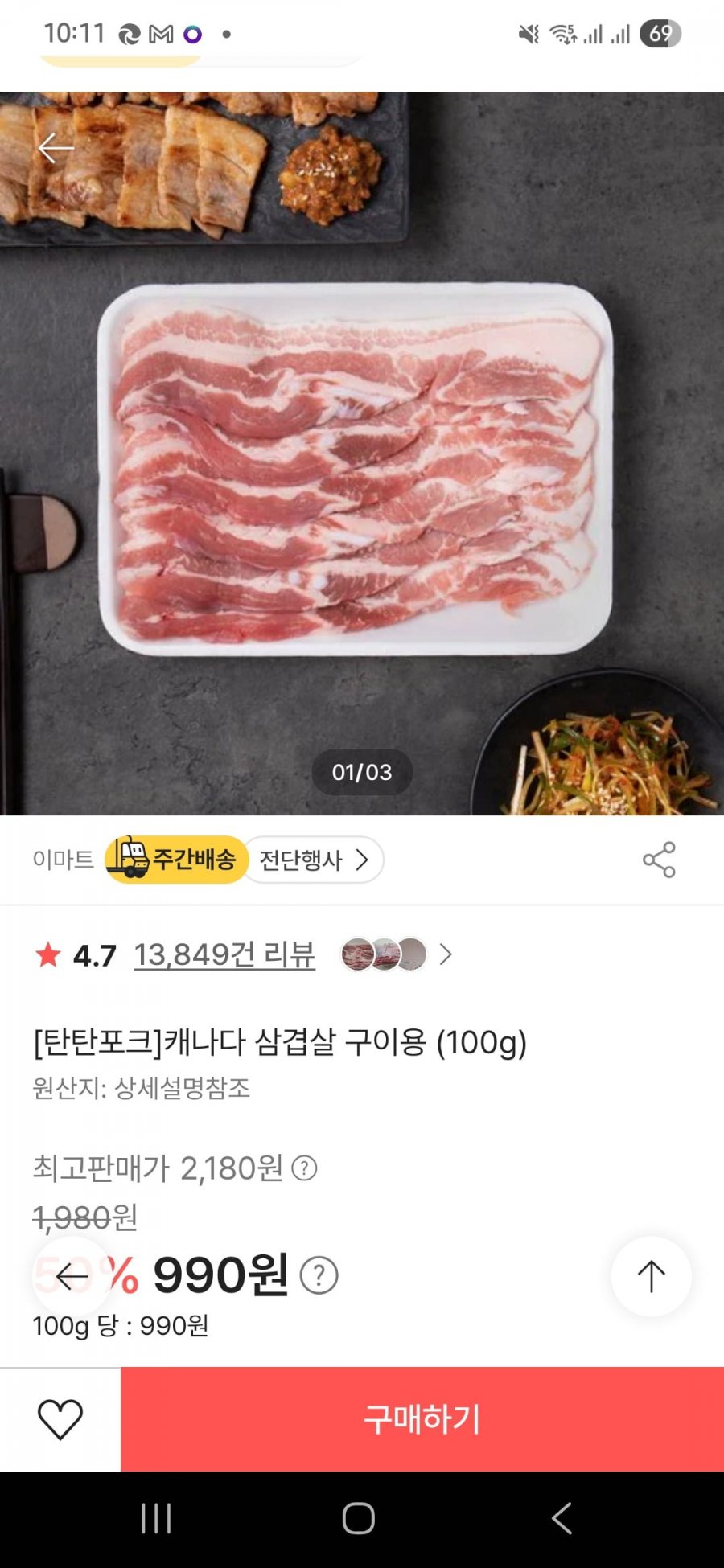Add product to wishlist with heart
The image size is (724, 1568).
pyautogui.click(x=60, y=1419)
